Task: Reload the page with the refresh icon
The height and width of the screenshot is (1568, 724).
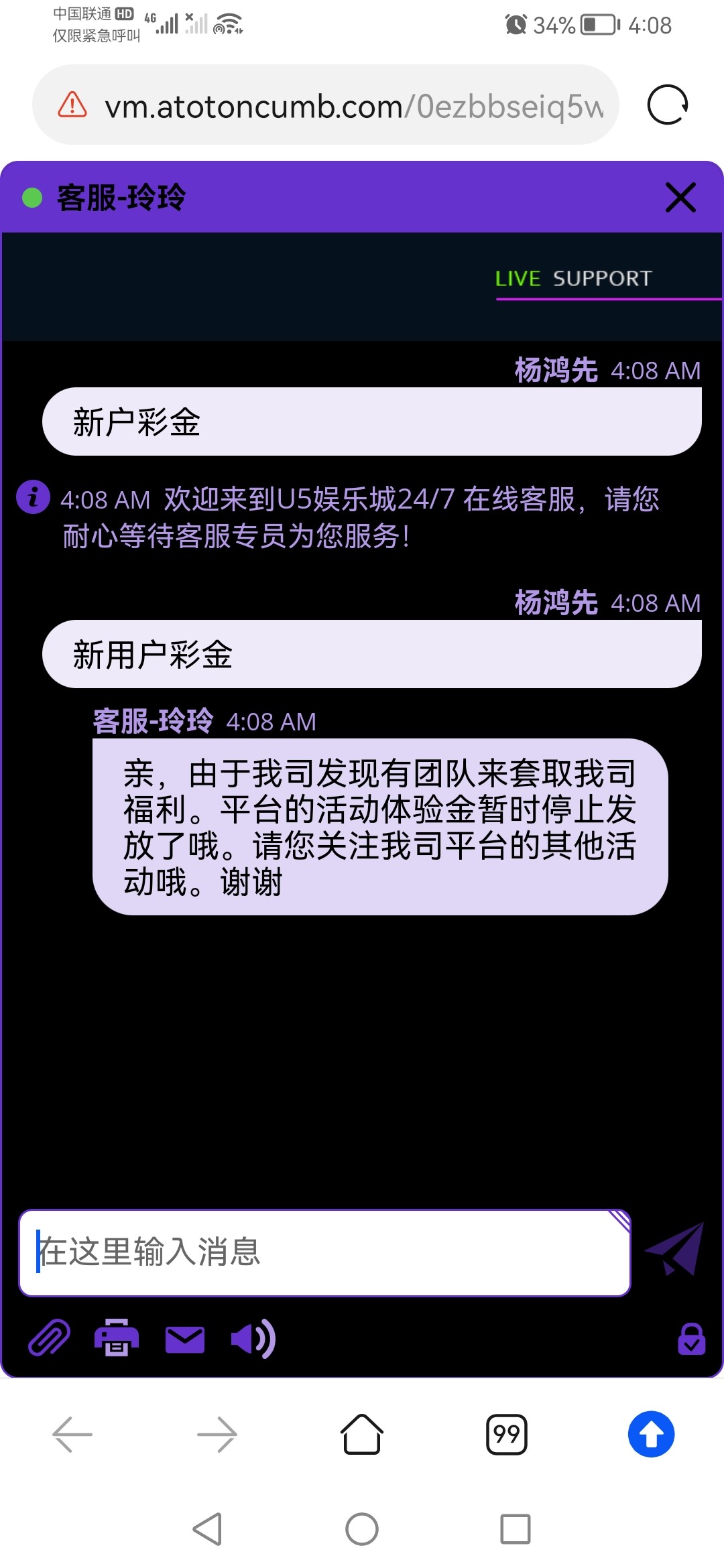Action: (x=667, y=105)
